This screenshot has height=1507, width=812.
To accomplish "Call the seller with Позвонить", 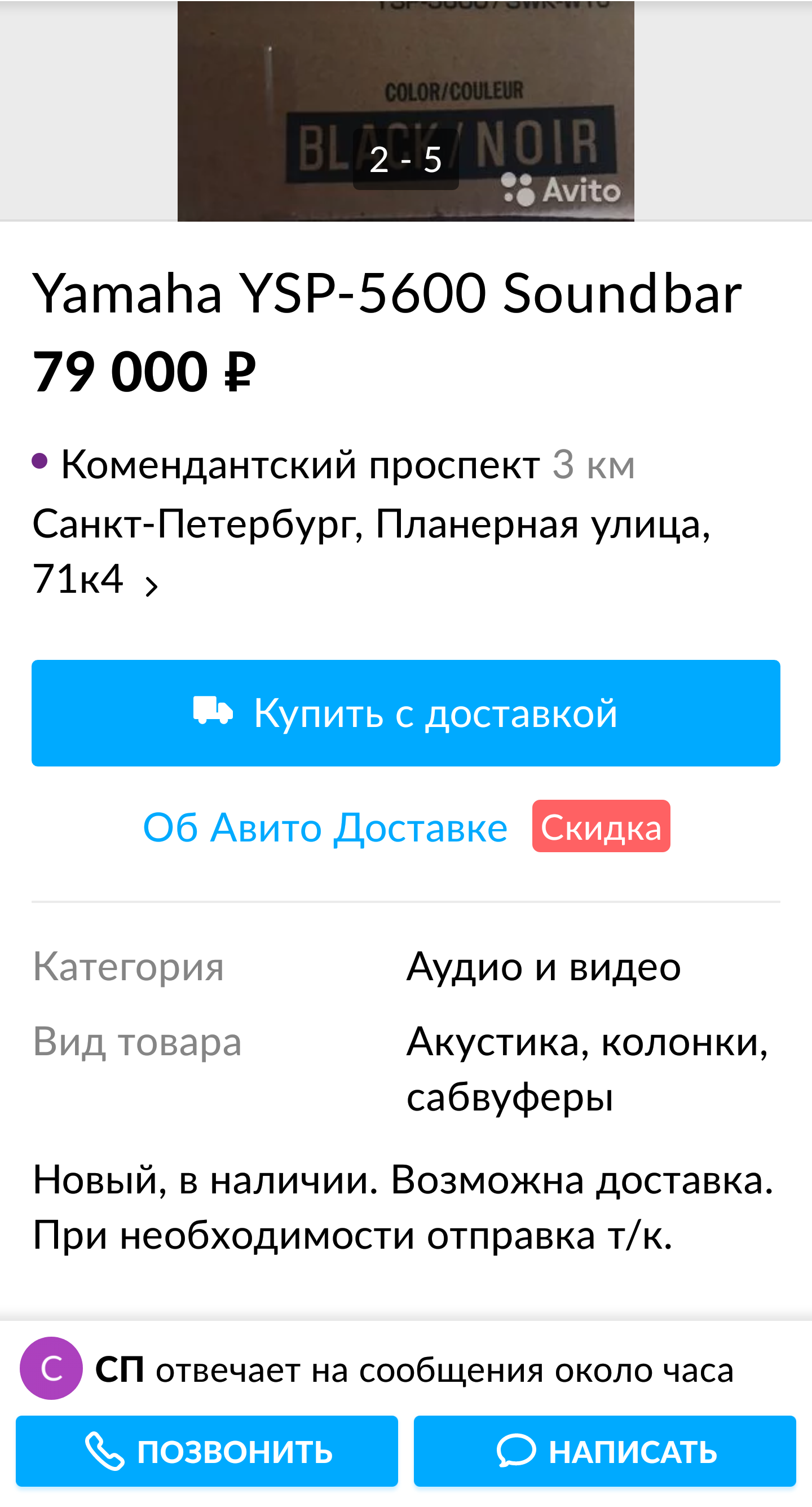I will [206, 1451].
